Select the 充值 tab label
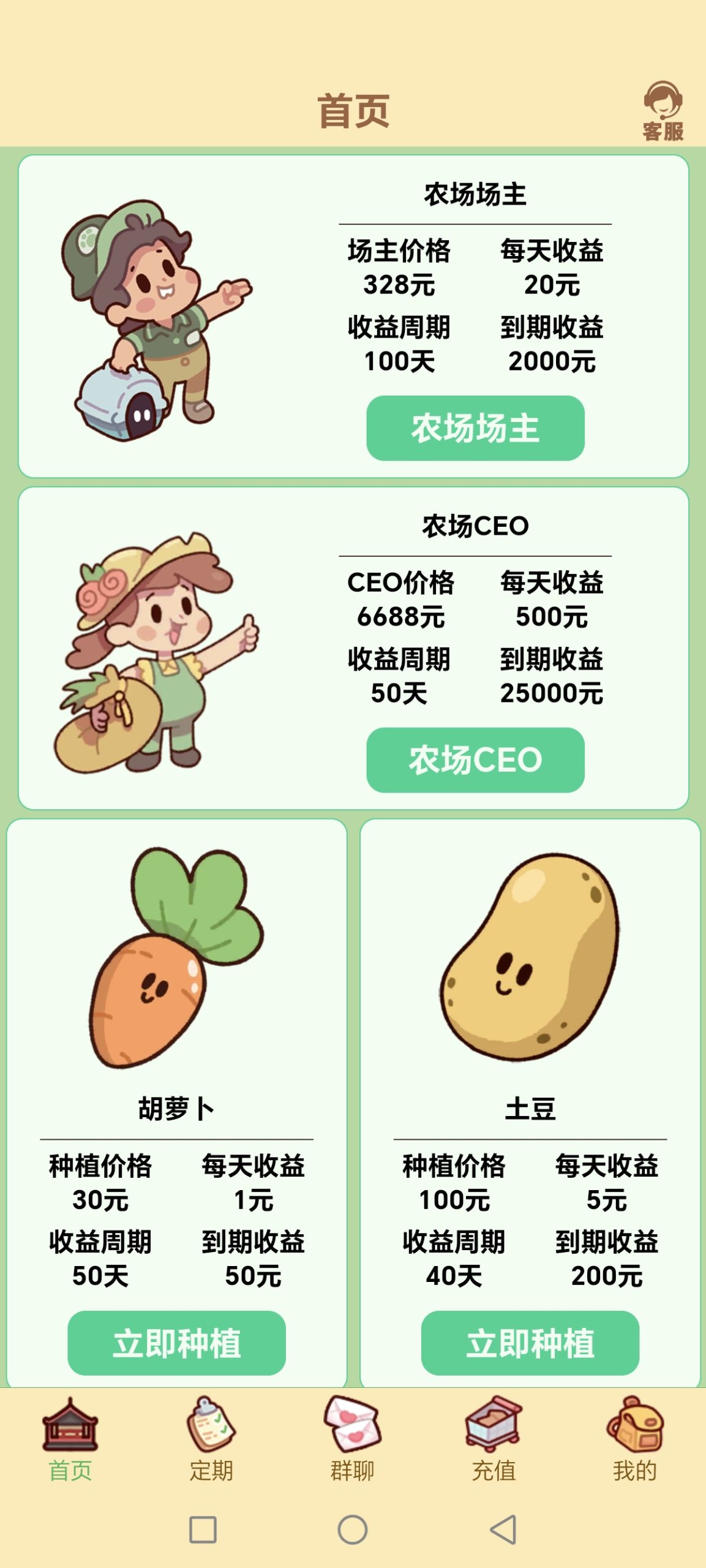Image resolution: width=706 pixels, height=1568 pixels. click(x=494, y=1471)
